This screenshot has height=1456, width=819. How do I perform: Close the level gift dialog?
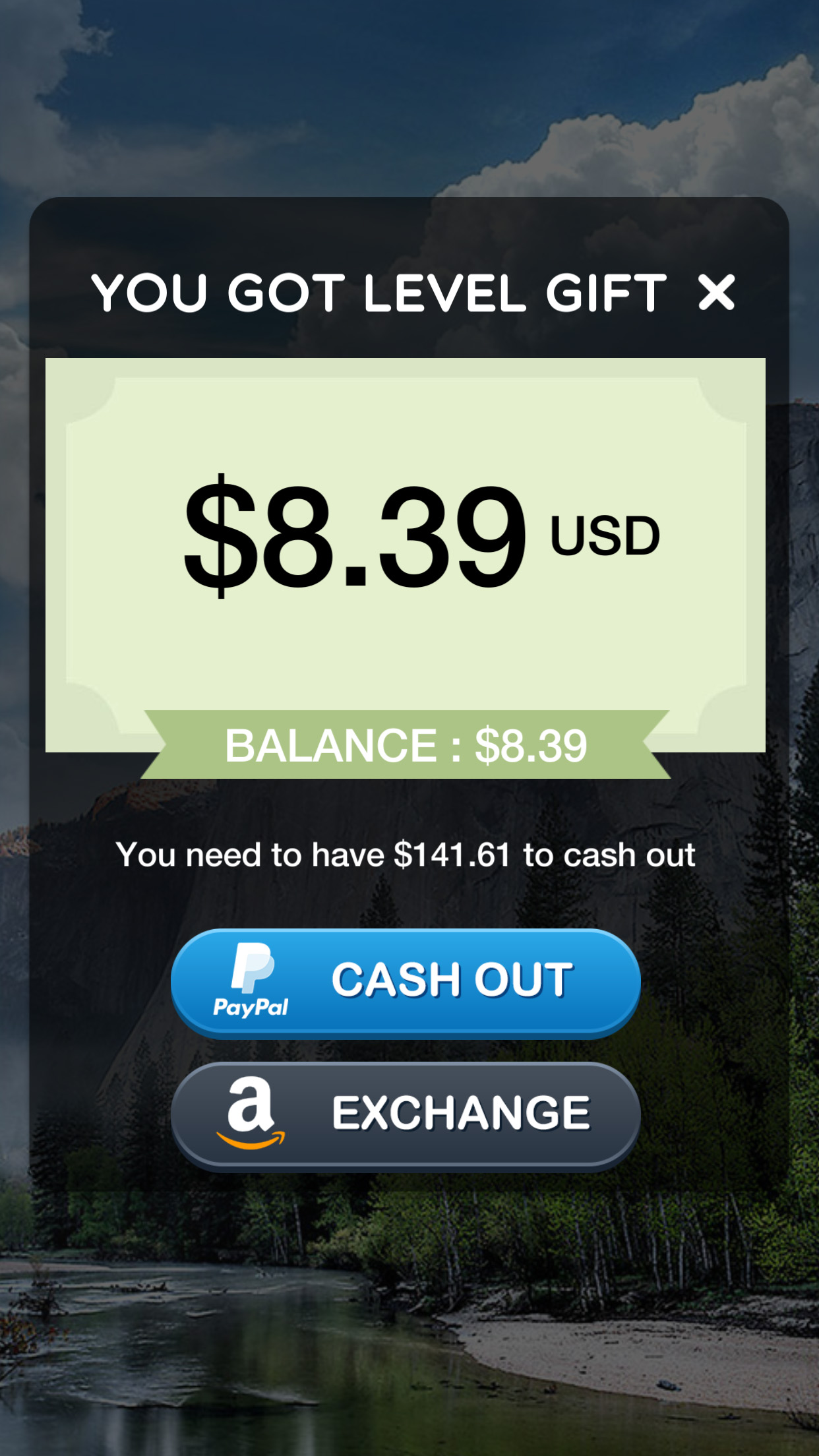(716, 292)
